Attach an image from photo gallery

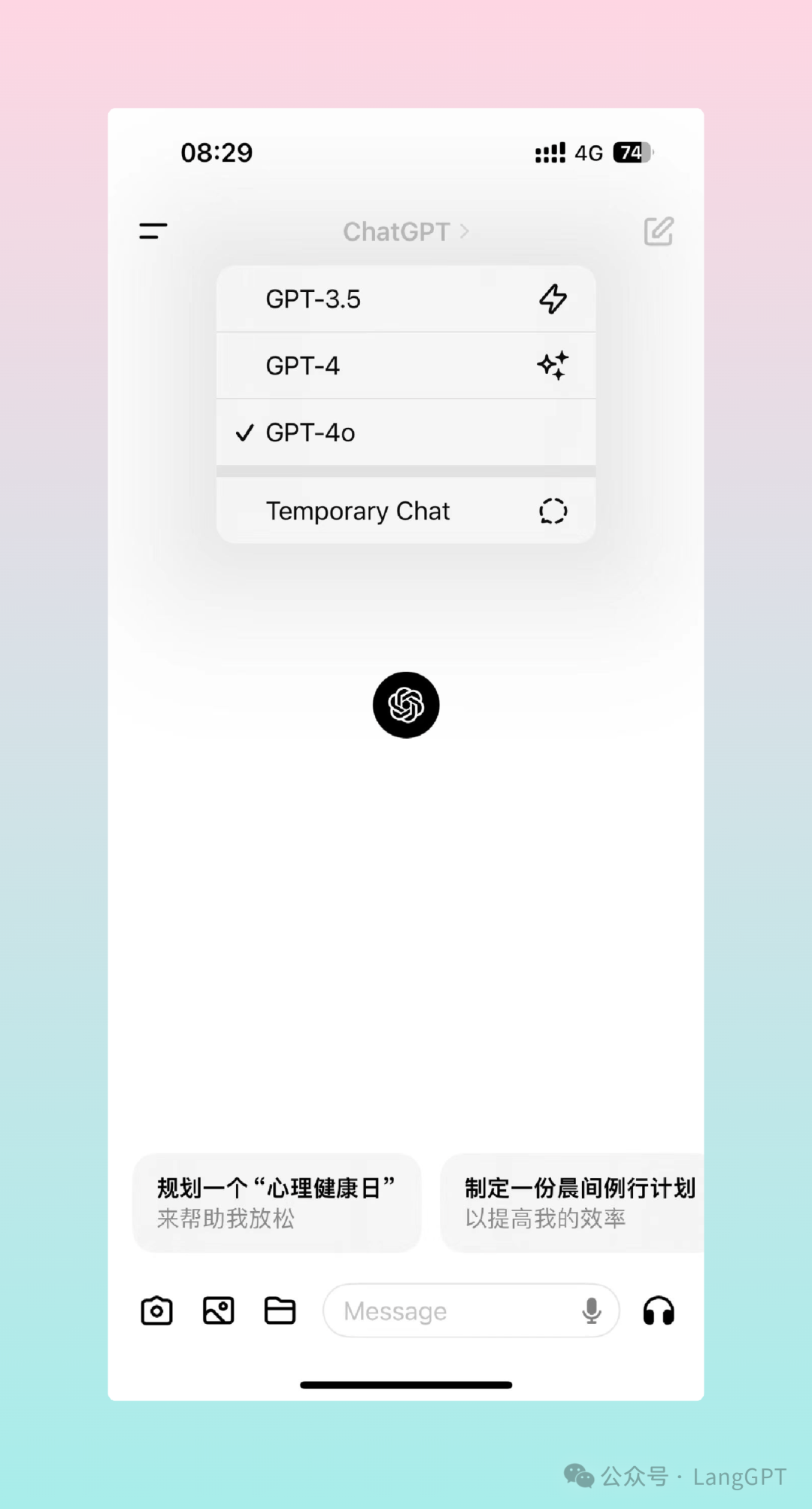[218, 1311]
